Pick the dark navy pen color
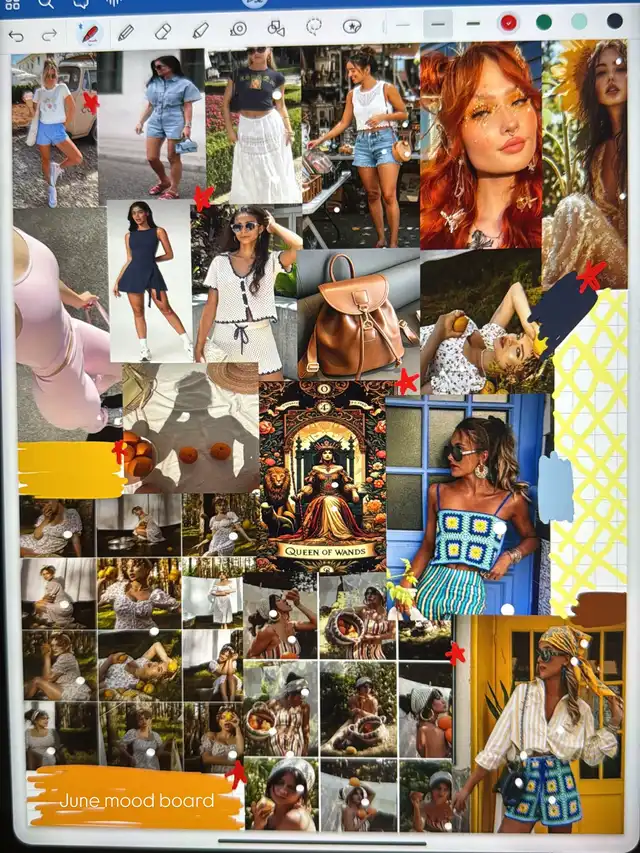This screenshot has width=640, height=853. [x=615, y=21]
